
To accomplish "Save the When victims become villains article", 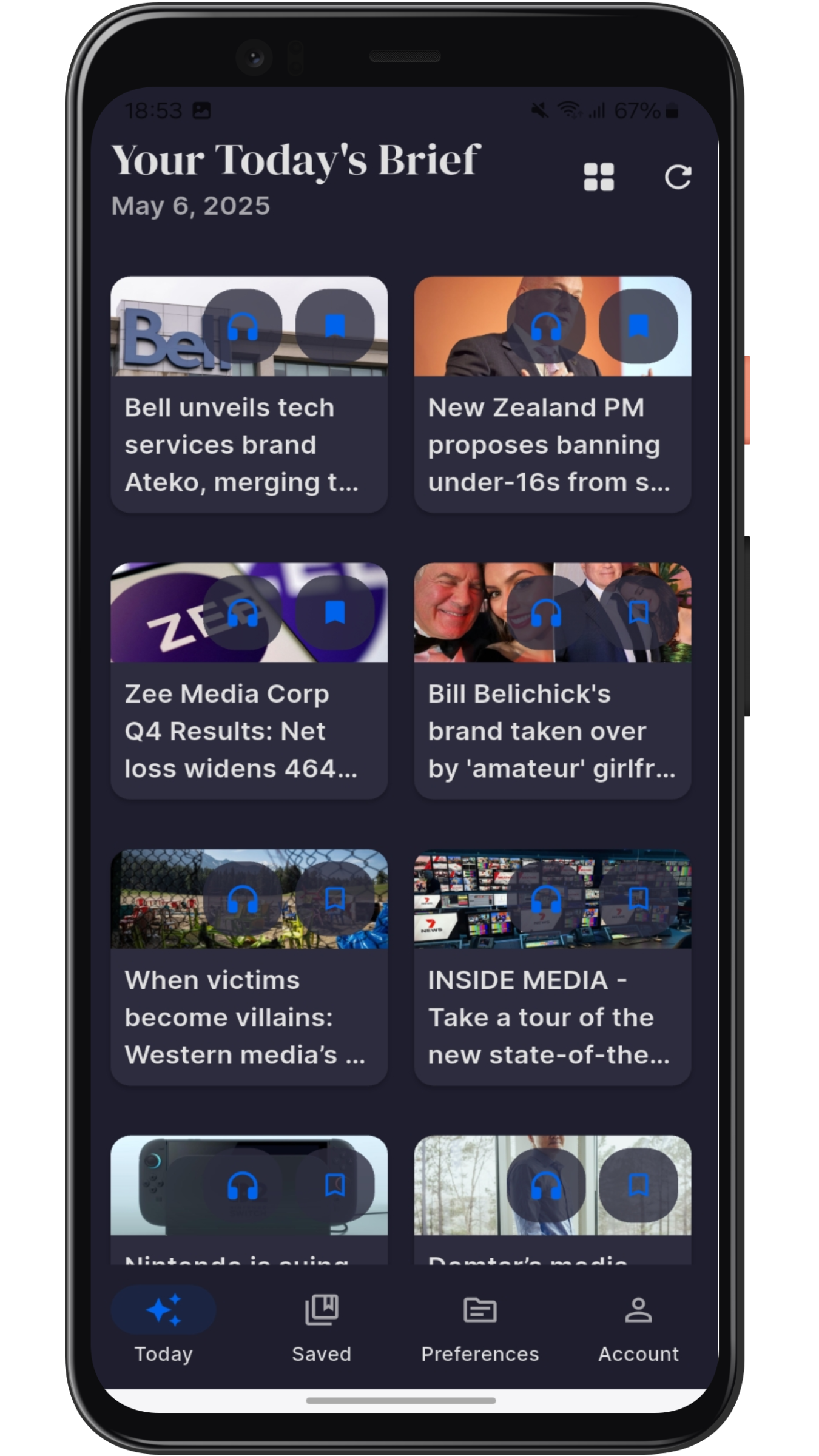I will click(335, 899).
